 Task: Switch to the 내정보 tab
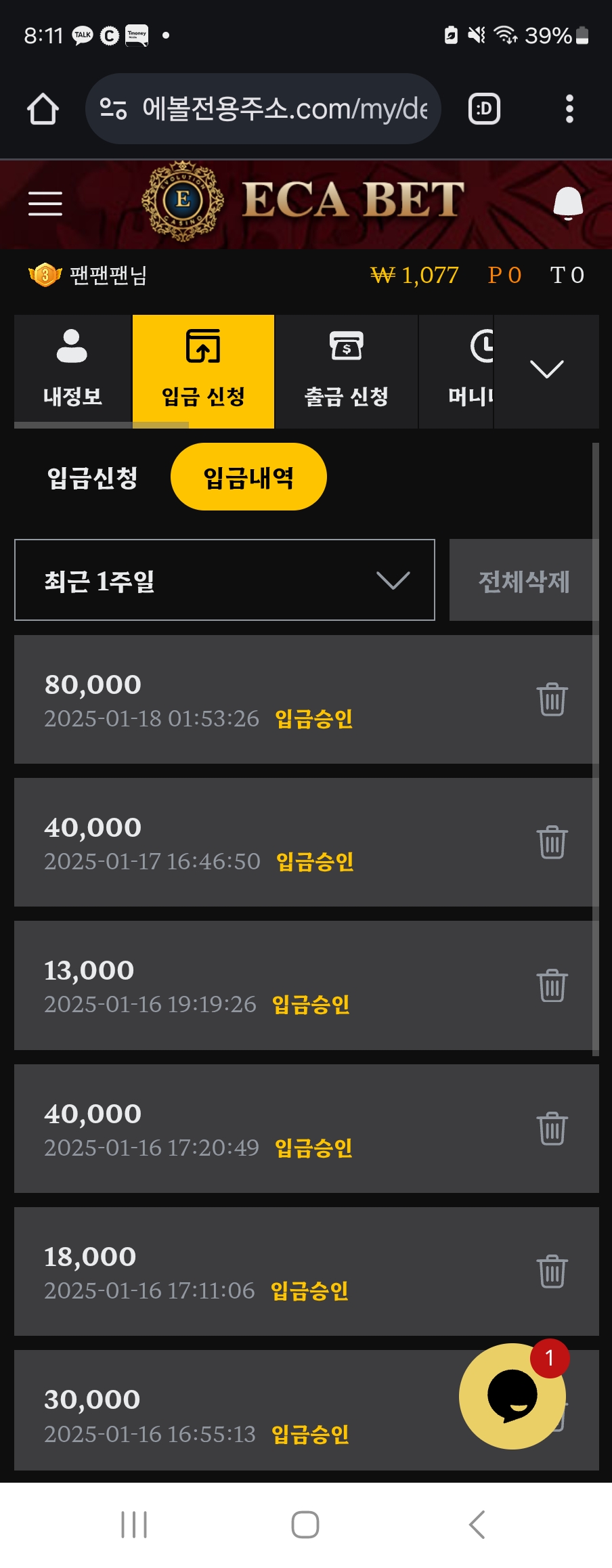(72, 370)
